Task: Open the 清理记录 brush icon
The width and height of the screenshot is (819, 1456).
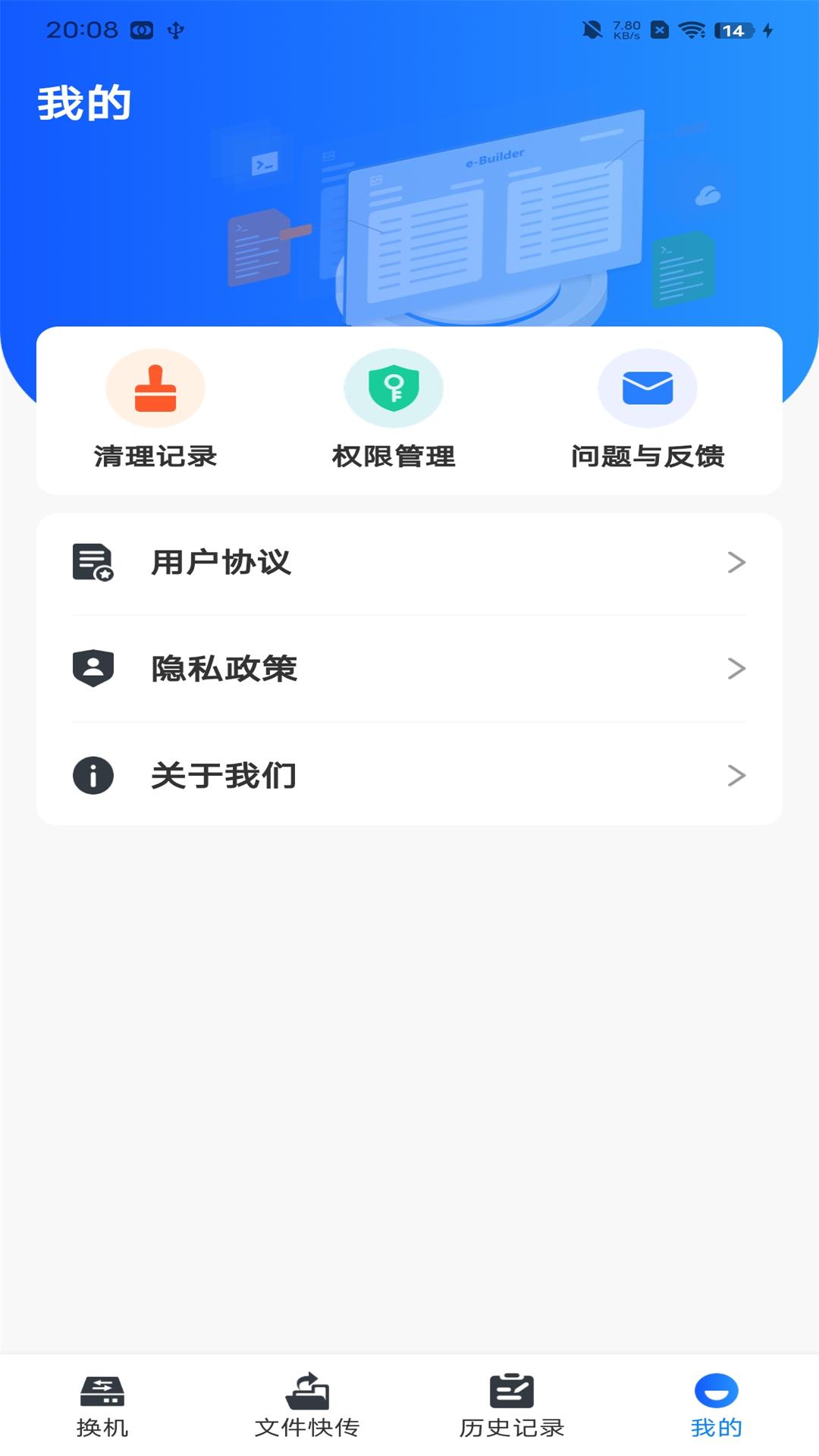Action: tap(155, 388)
